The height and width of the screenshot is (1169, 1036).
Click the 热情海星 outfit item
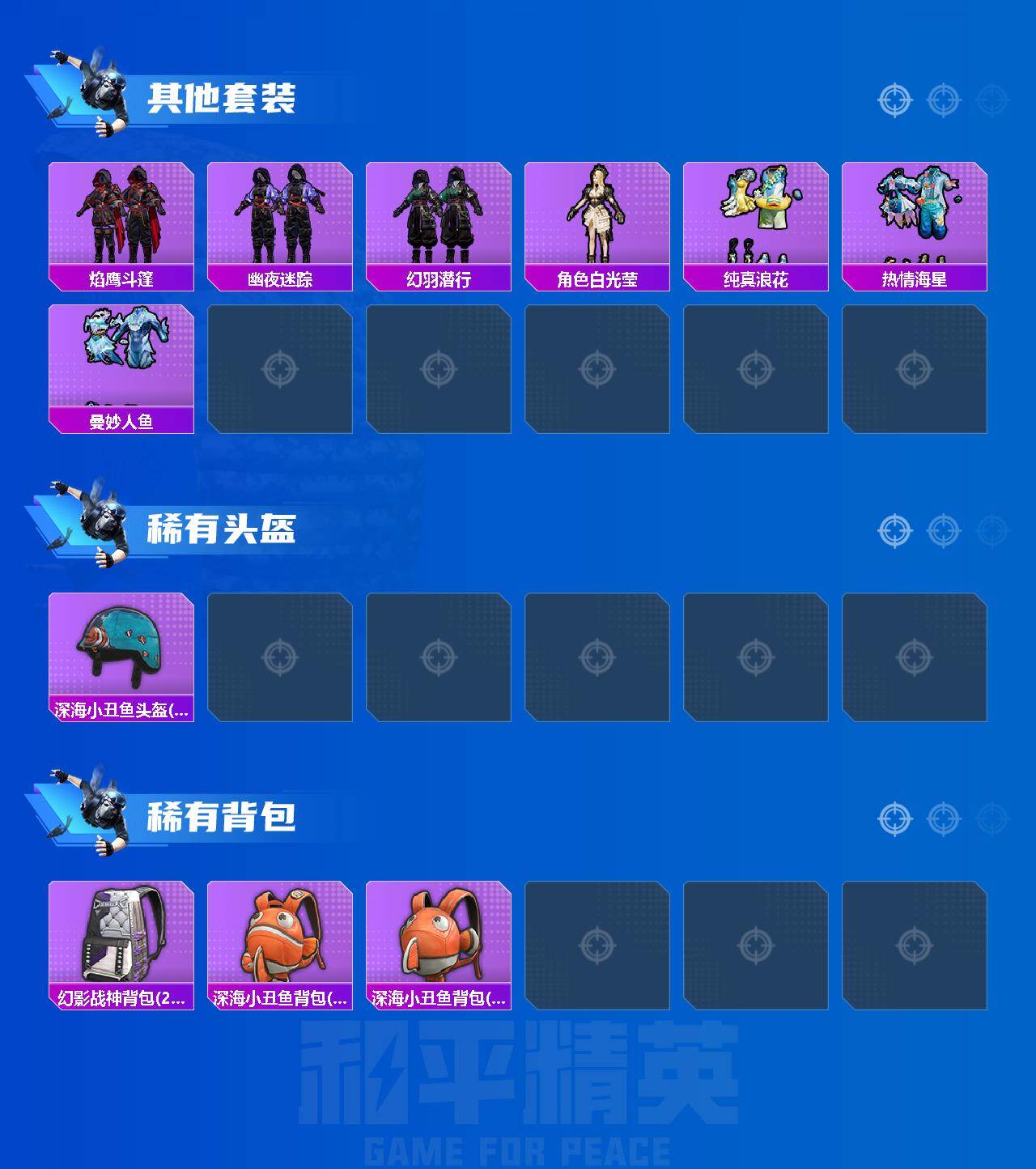[x=915, y=219]
